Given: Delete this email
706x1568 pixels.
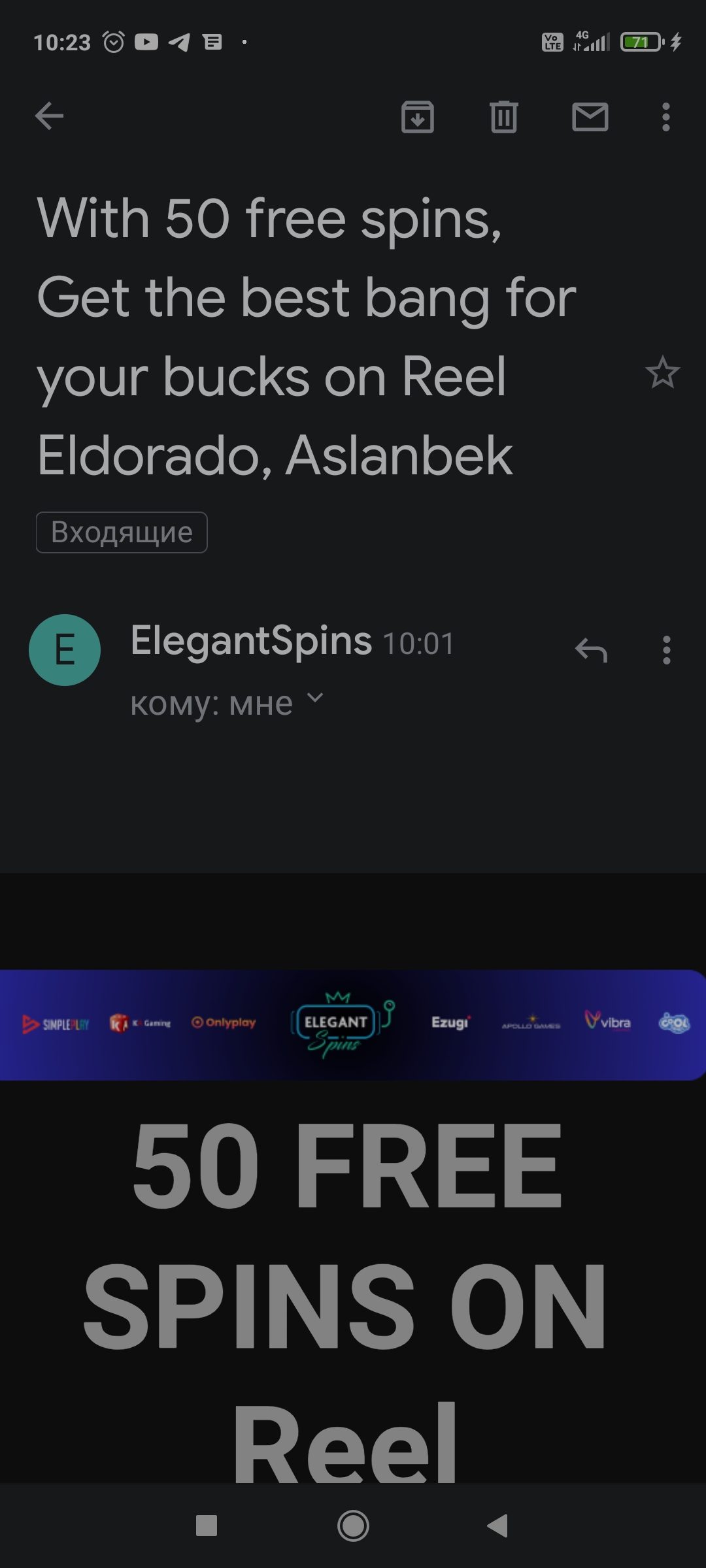Looking at the screenshot, I should [x=503, y=118].
